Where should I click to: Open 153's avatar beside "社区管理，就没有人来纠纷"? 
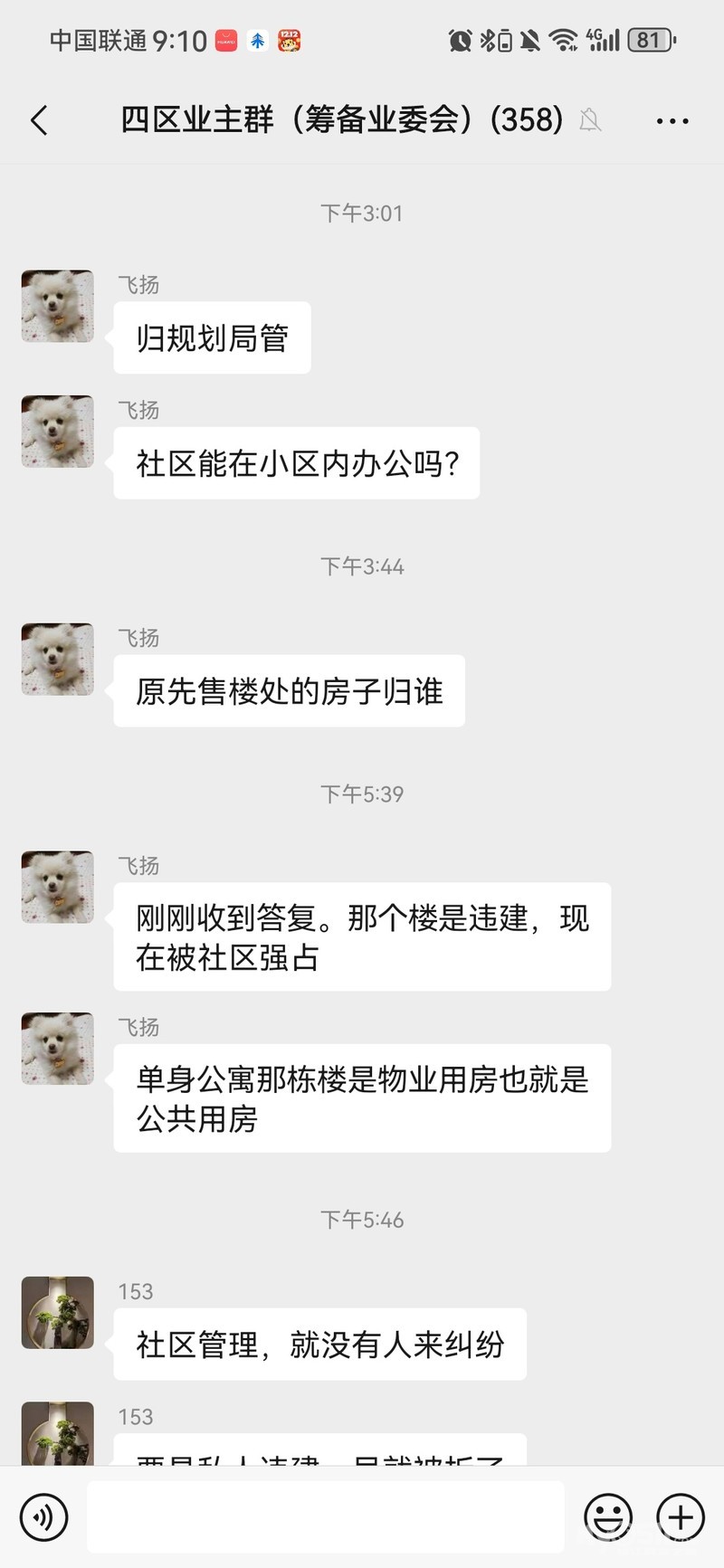(58, 1313)
